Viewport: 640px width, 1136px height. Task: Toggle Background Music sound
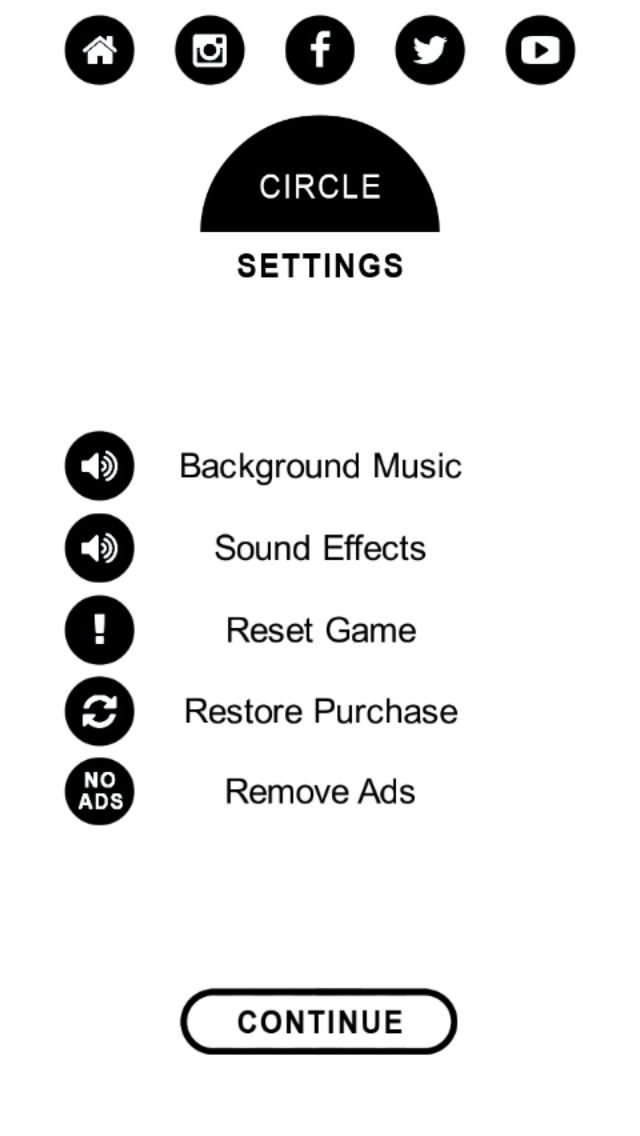[99, 466]
